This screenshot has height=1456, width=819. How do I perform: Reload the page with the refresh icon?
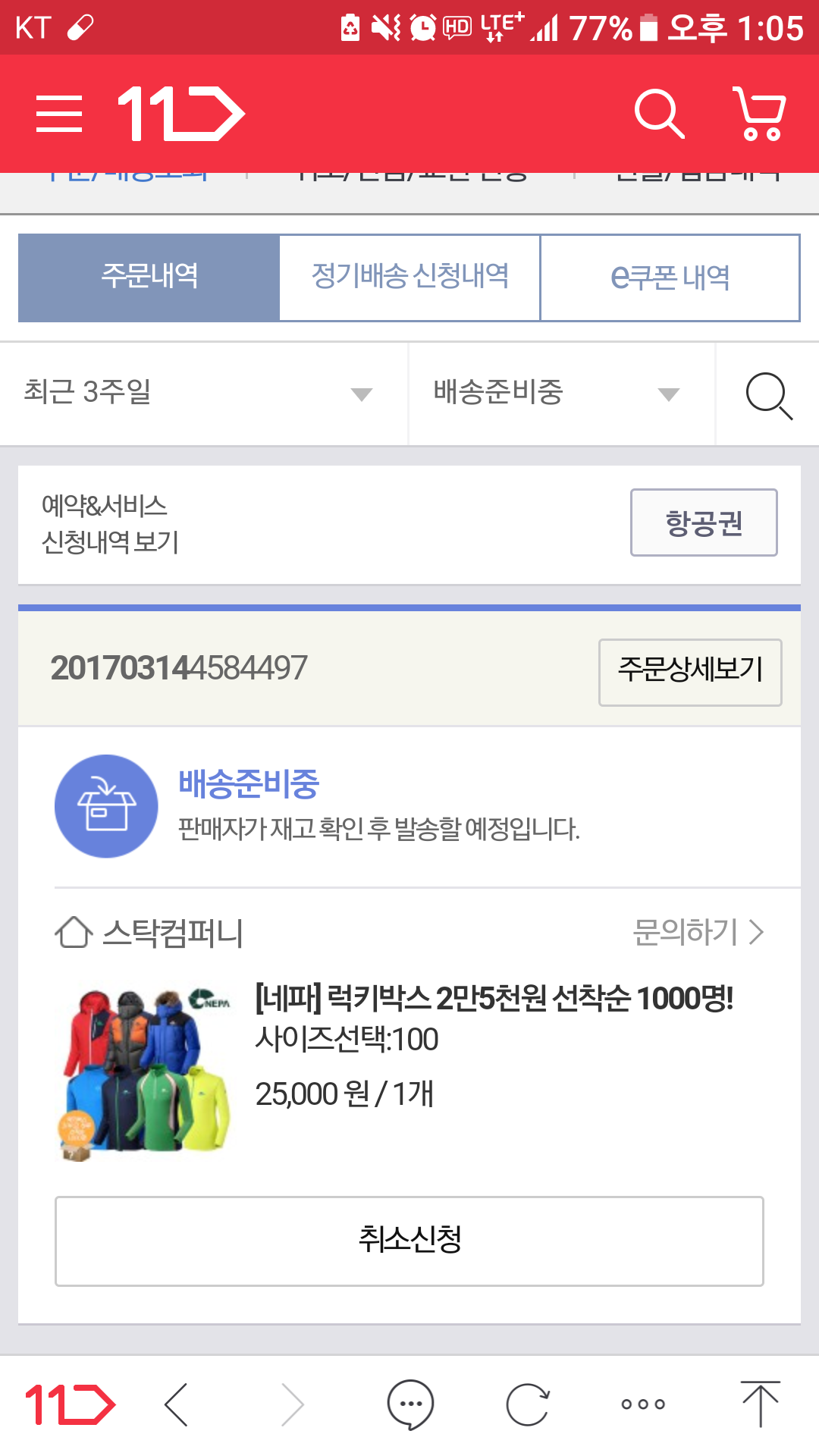click(528, 1404)
